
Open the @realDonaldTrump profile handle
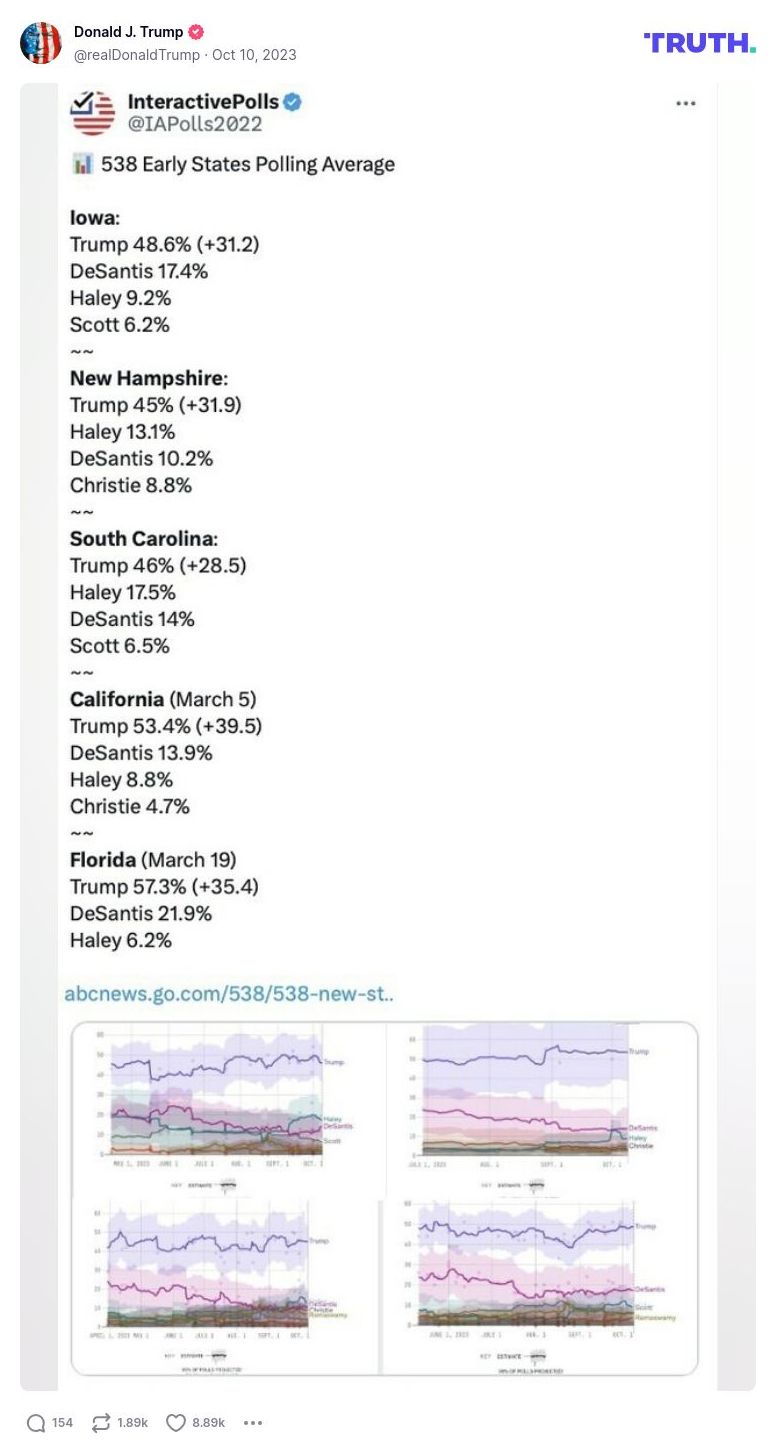[x=137, y=55]
